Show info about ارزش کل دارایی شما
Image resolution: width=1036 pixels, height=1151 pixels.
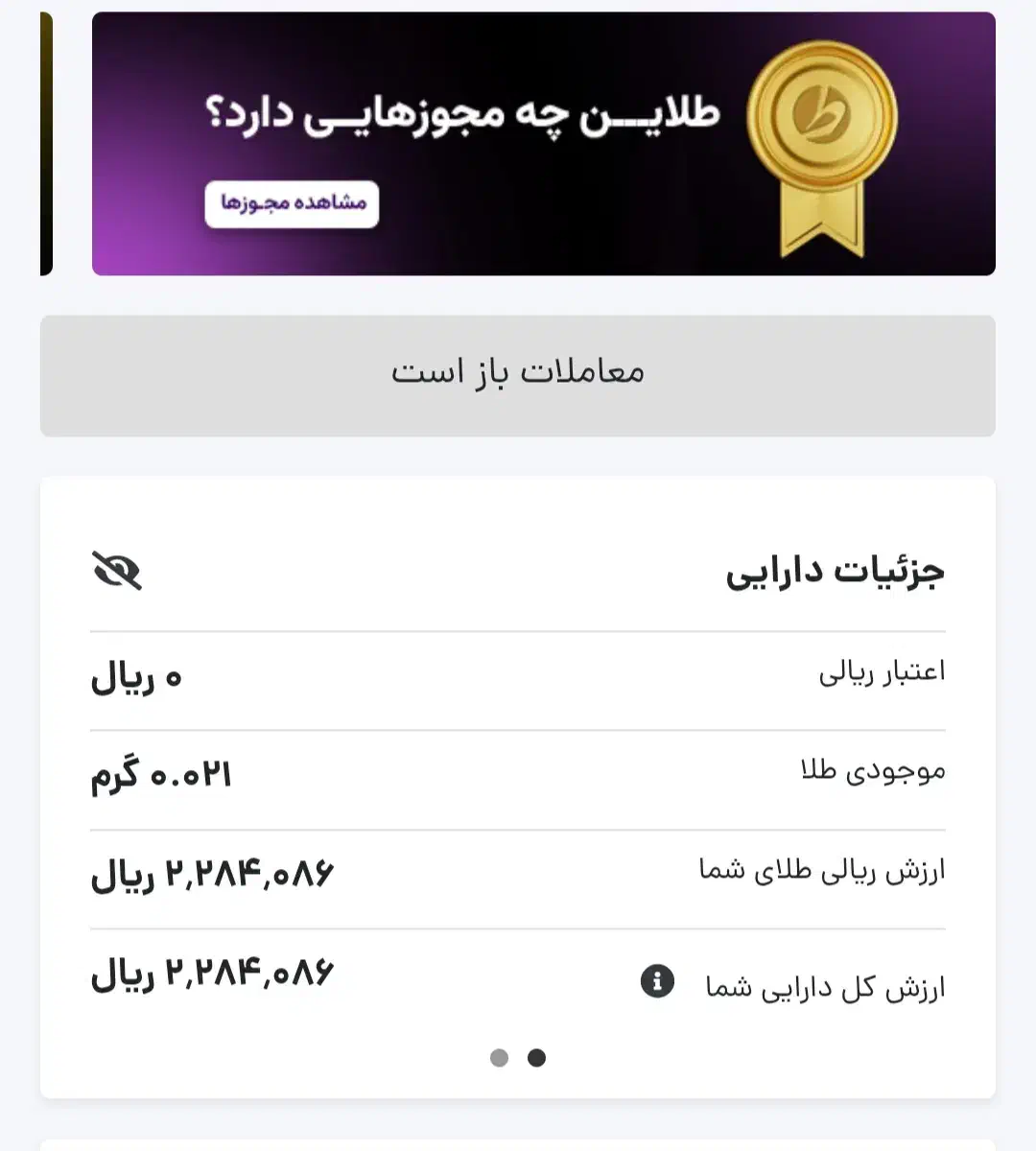(657, 982)
